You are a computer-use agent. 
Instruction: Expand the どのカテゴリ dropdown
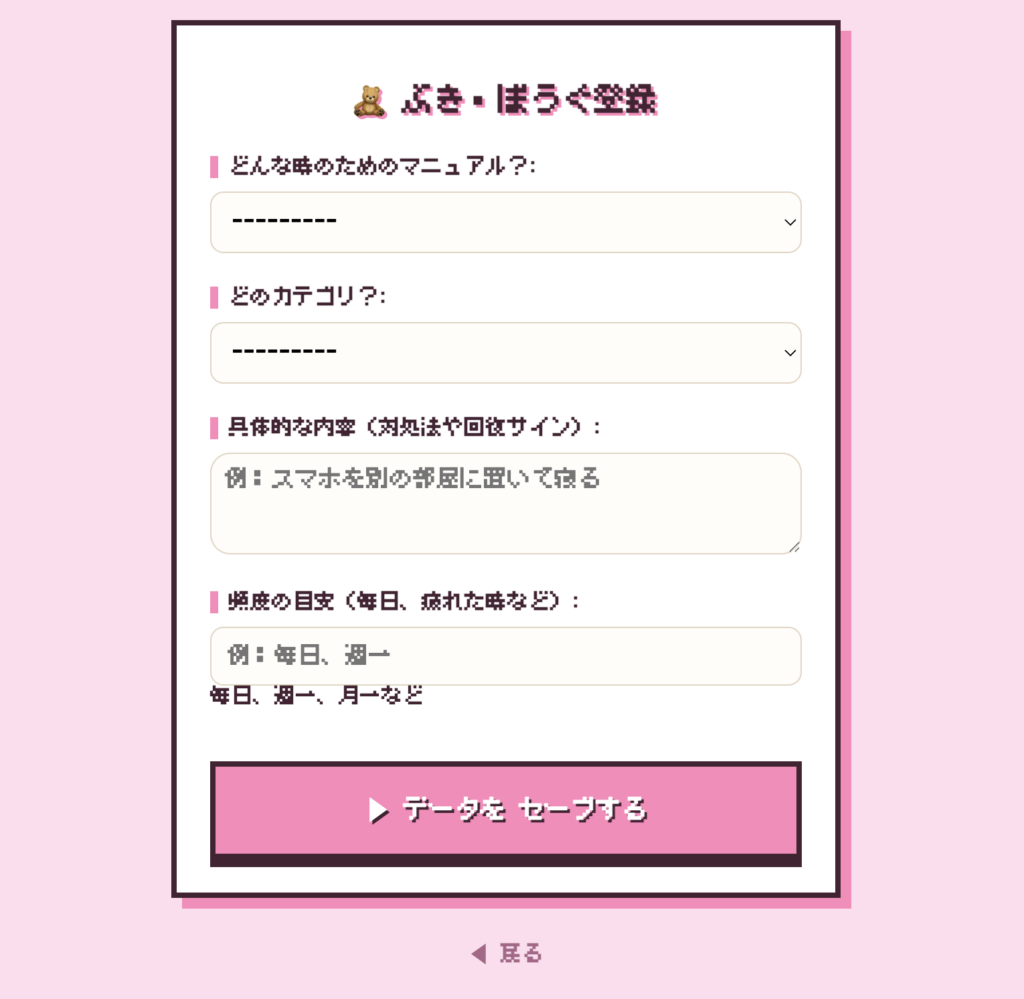point(505,352)
